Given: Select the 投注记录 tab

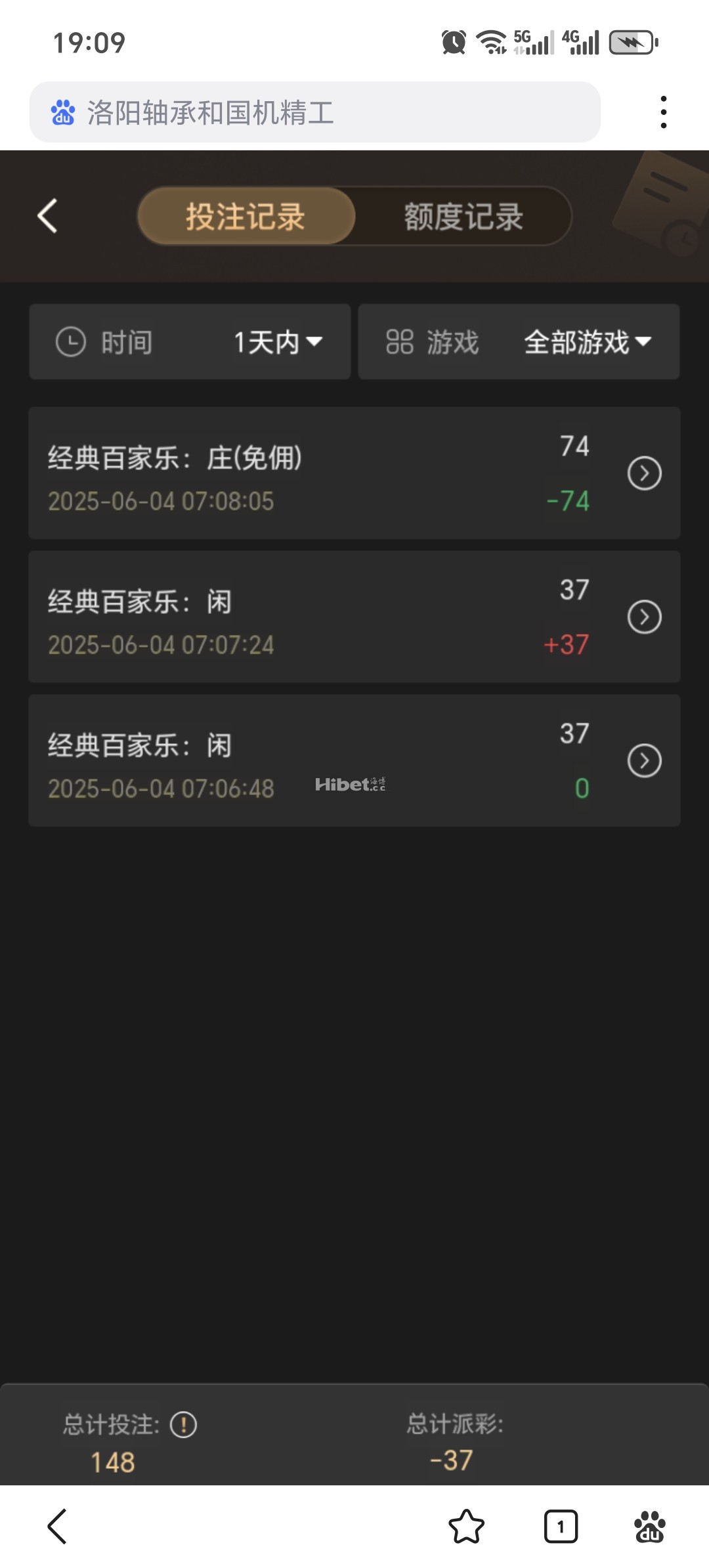Looking at the screenshot, I should [246, 217].
